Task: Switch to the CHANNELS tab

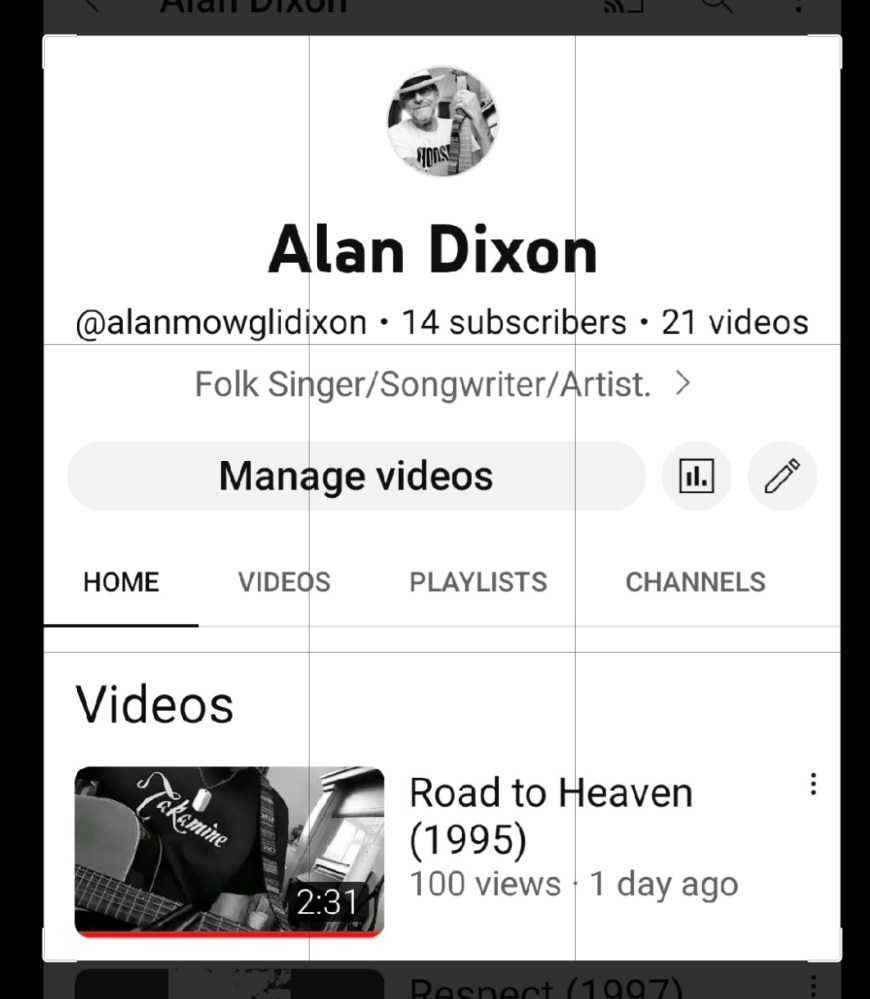Action: pos(695,582)
